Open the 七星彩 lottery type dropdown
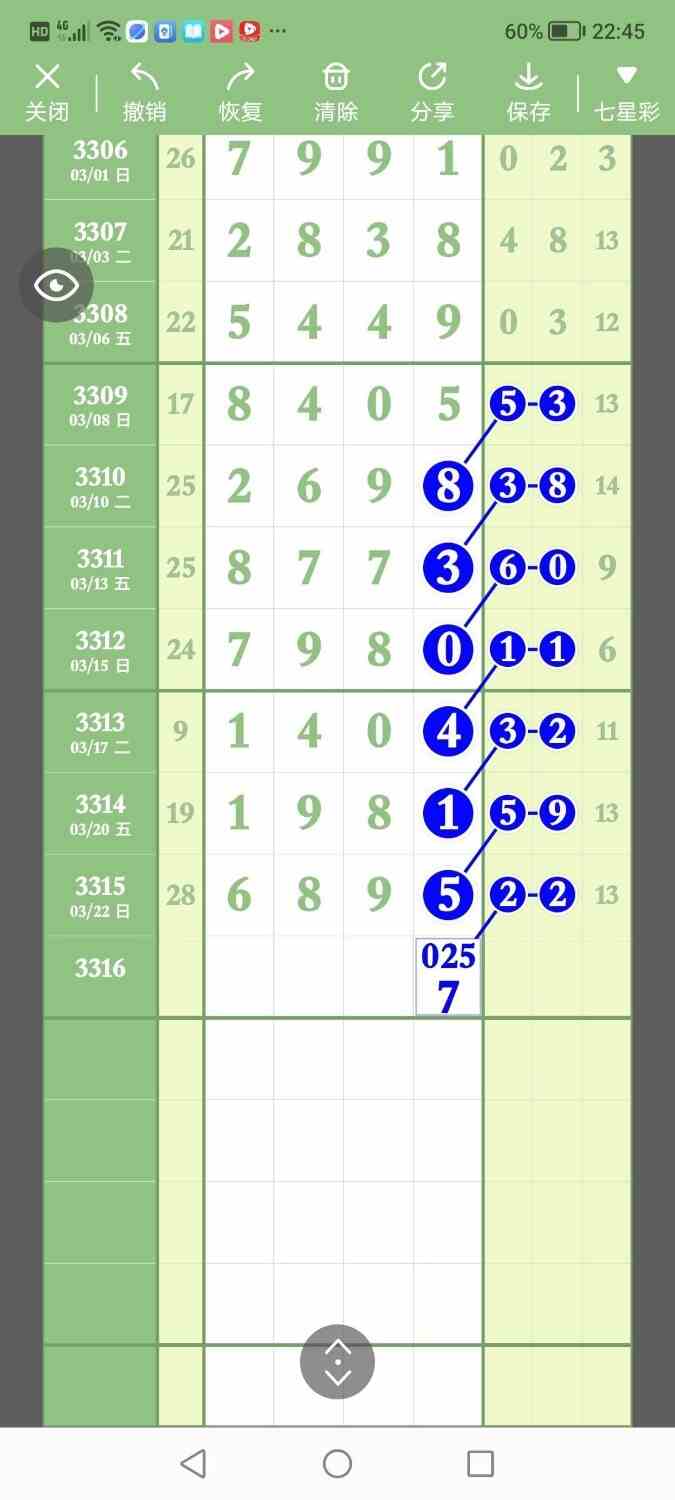This screenshot has width=675, height=1500. (627, 92)
